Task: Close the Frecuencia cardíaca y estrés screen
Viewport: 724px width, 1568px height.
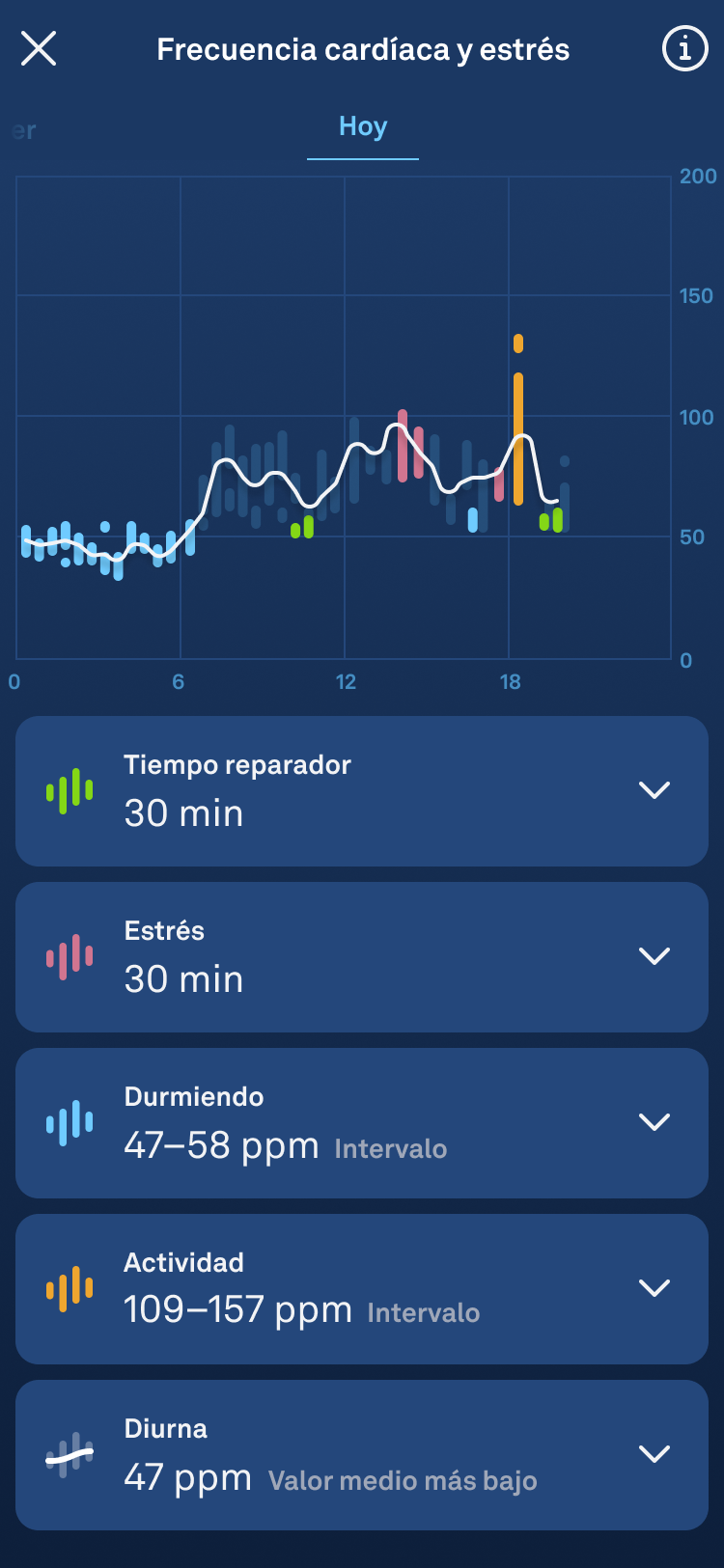Action: click(x=39, y=48)
